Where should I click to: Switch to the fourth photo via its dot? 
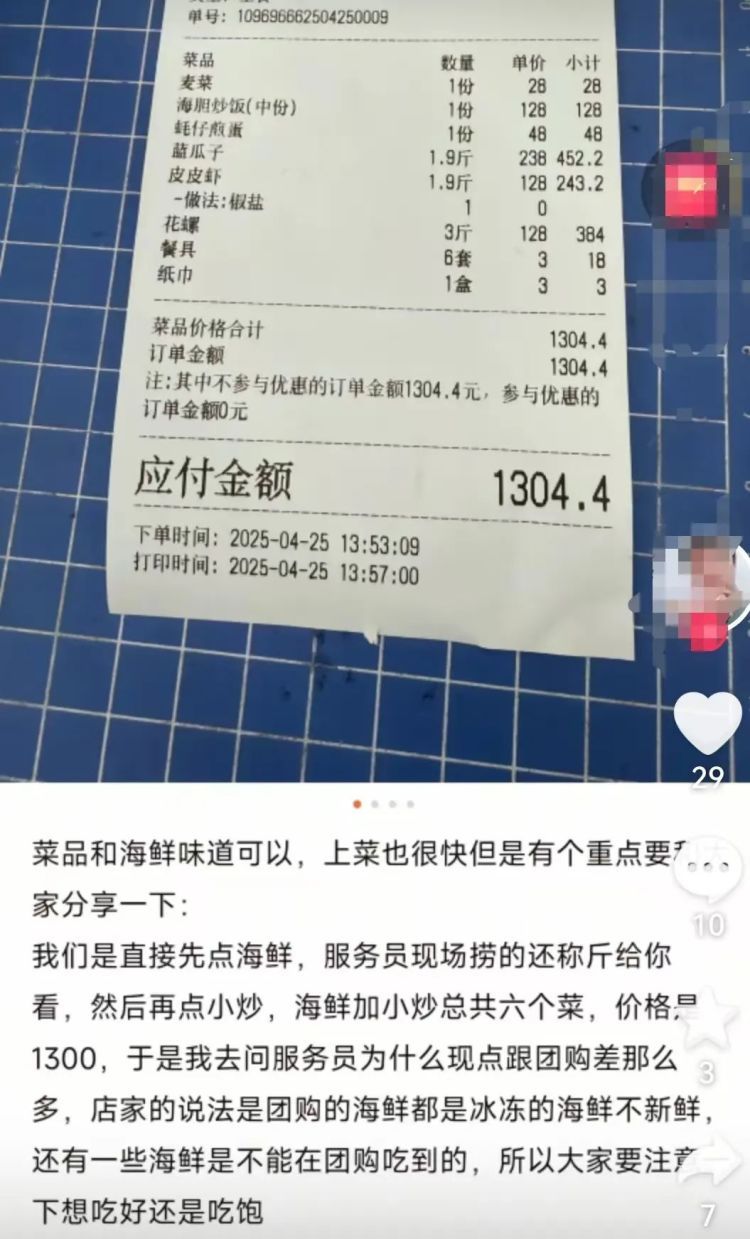pyautogui.click(x=410, y=803)
